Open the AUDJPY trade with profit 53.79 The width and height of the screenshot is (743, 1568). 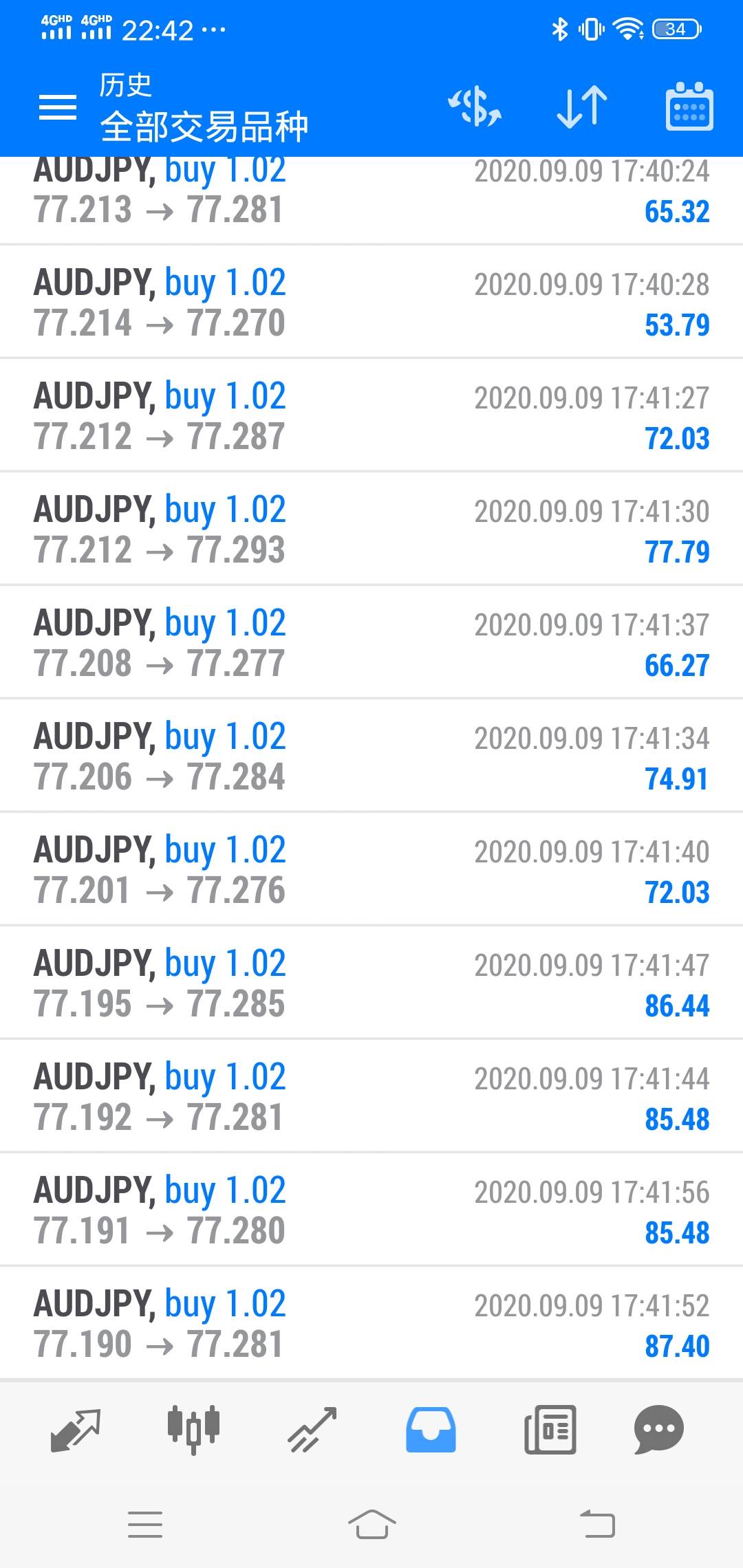click(x=371, y=301)
